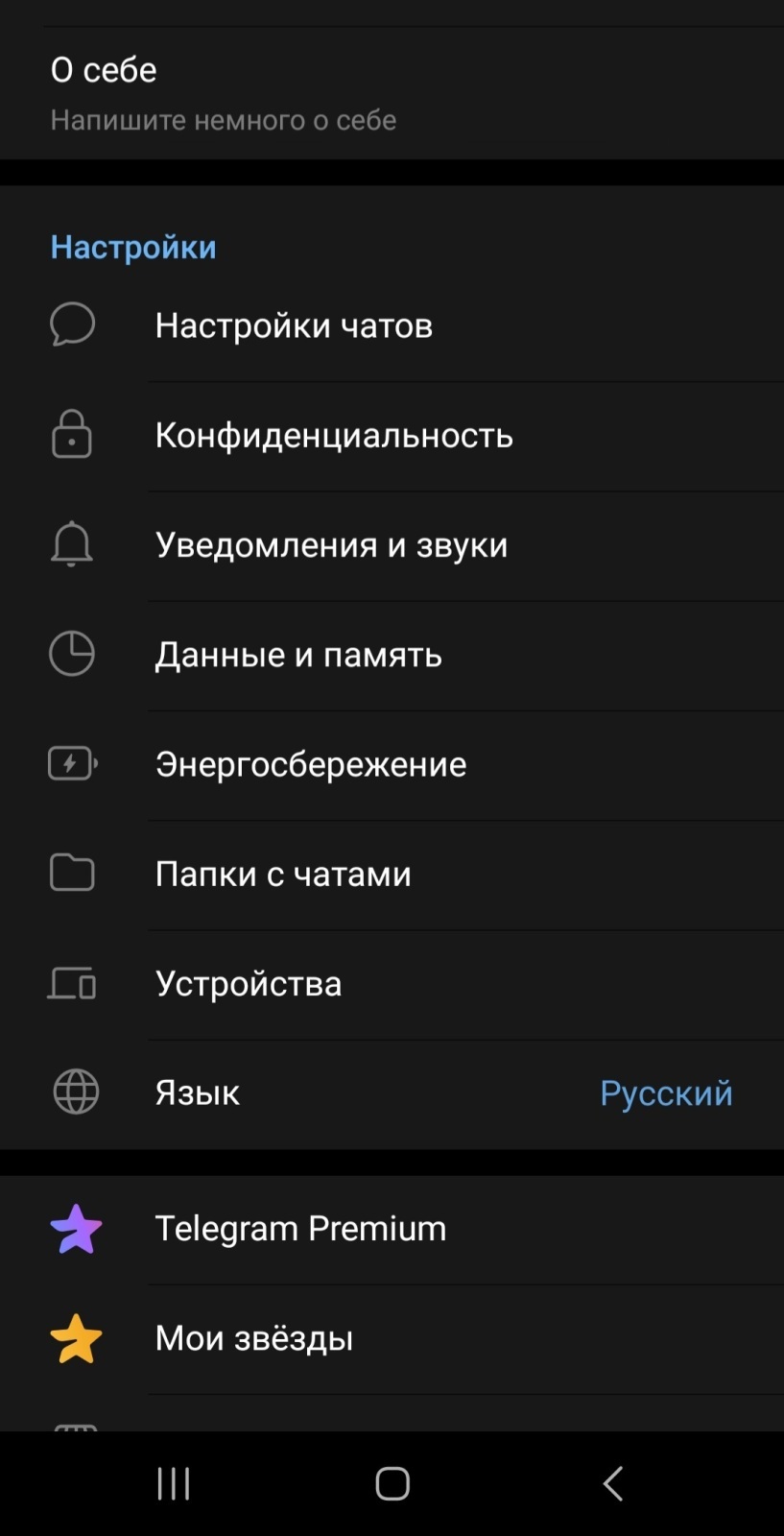Image resolution: width=784 pixels, height=1536 pixels.
Task: Tap the gold star icon for Мои звёзды
Action: pyautogui.click(x=76, y=1338)
